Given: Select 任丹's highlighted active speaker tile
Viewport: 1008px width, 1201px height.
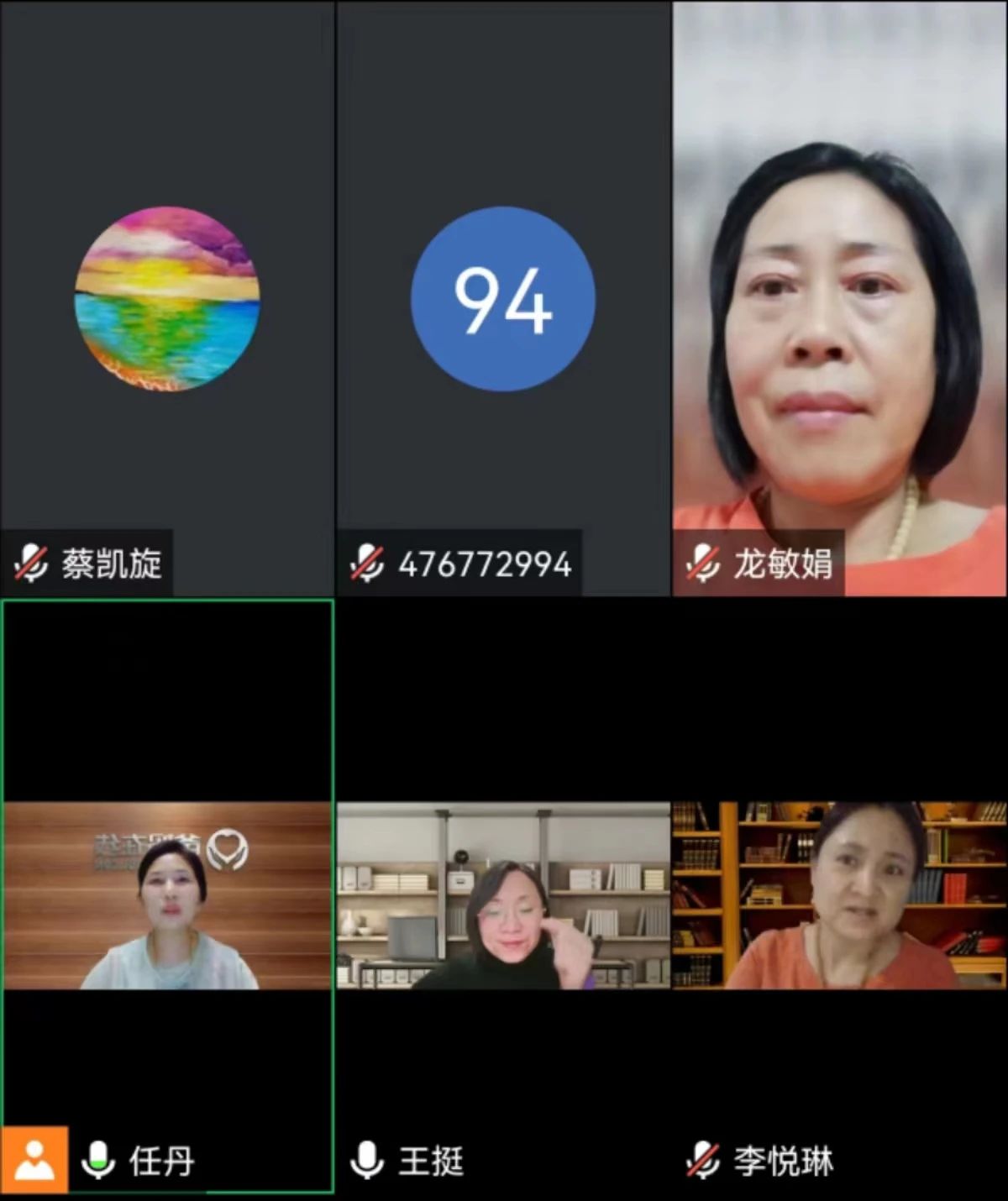Looking at the screenshot, I should (x=168, y=899).
